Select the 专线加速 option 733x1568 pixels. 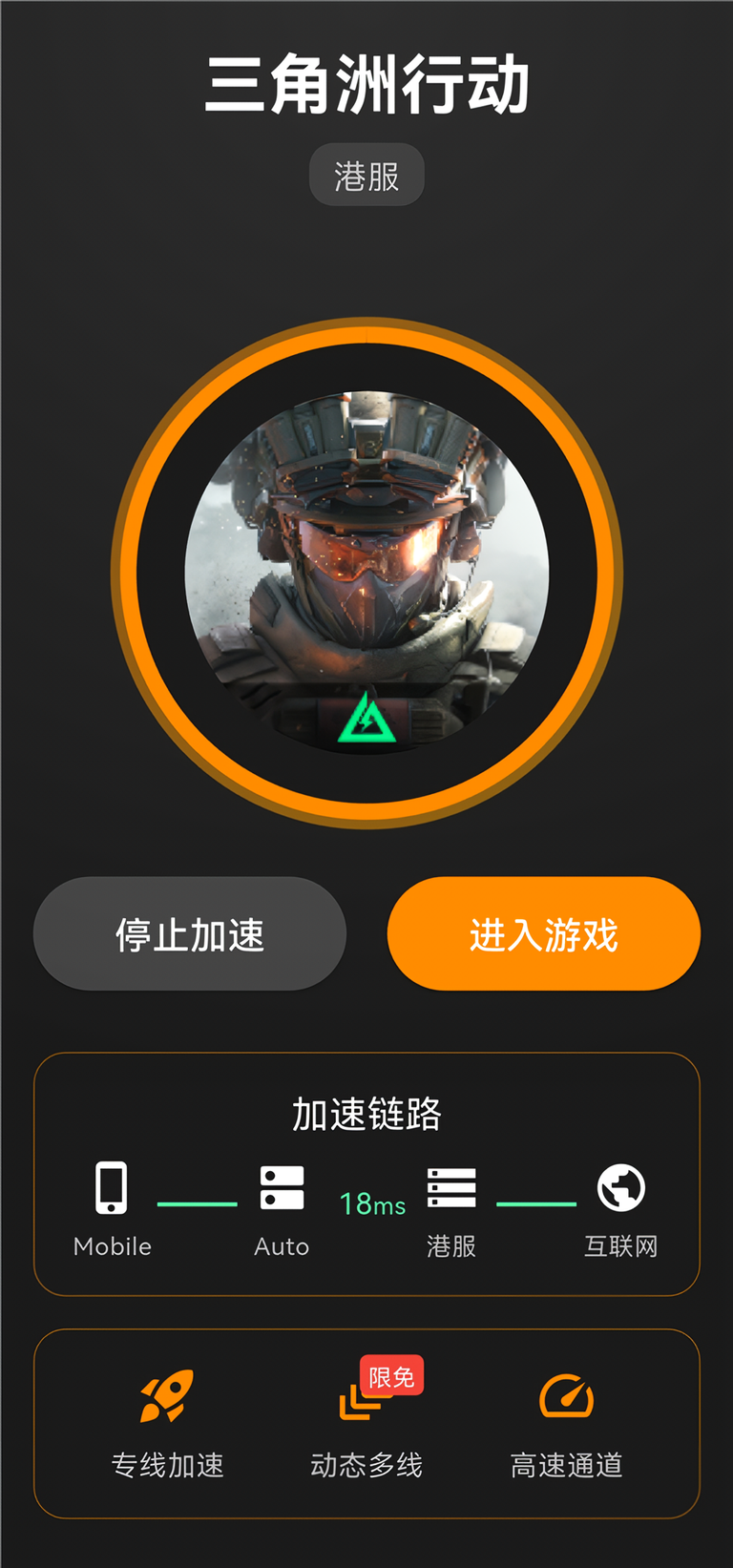[x=168, y=1424]
